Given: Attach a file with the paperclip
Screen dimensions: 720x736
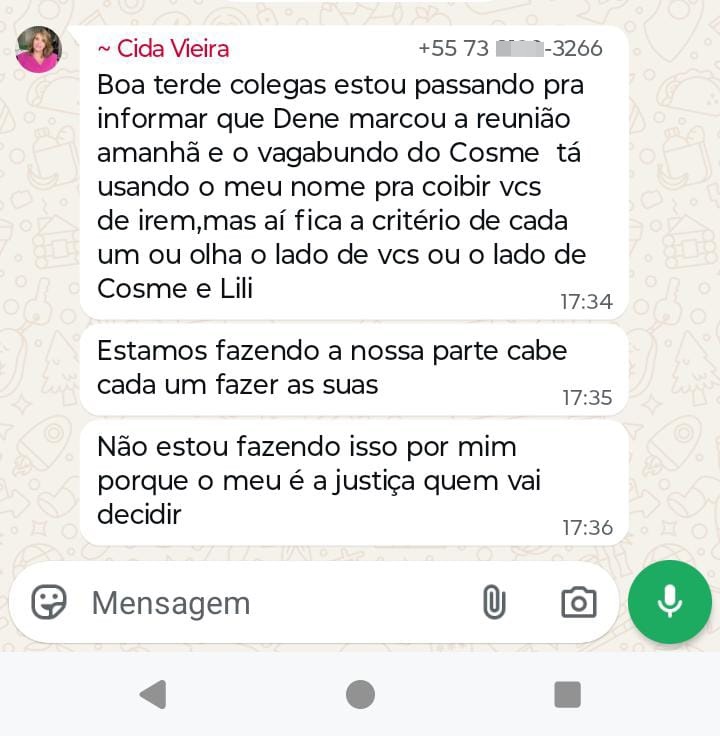Looking at the screenshot, I should [x=494, y=602].
